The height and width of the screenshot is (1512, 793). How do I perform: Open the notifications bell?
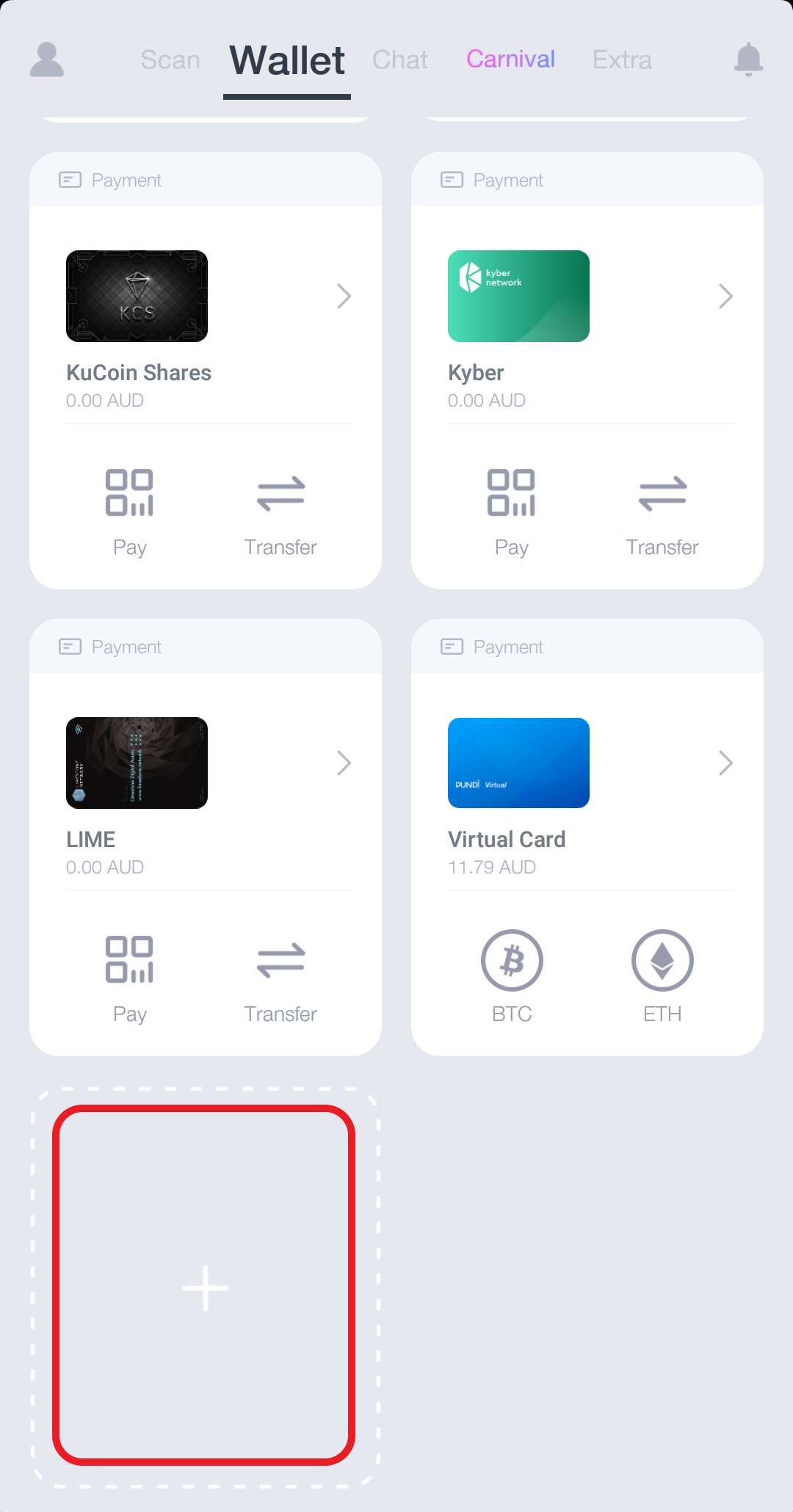(x=748, y=59)
